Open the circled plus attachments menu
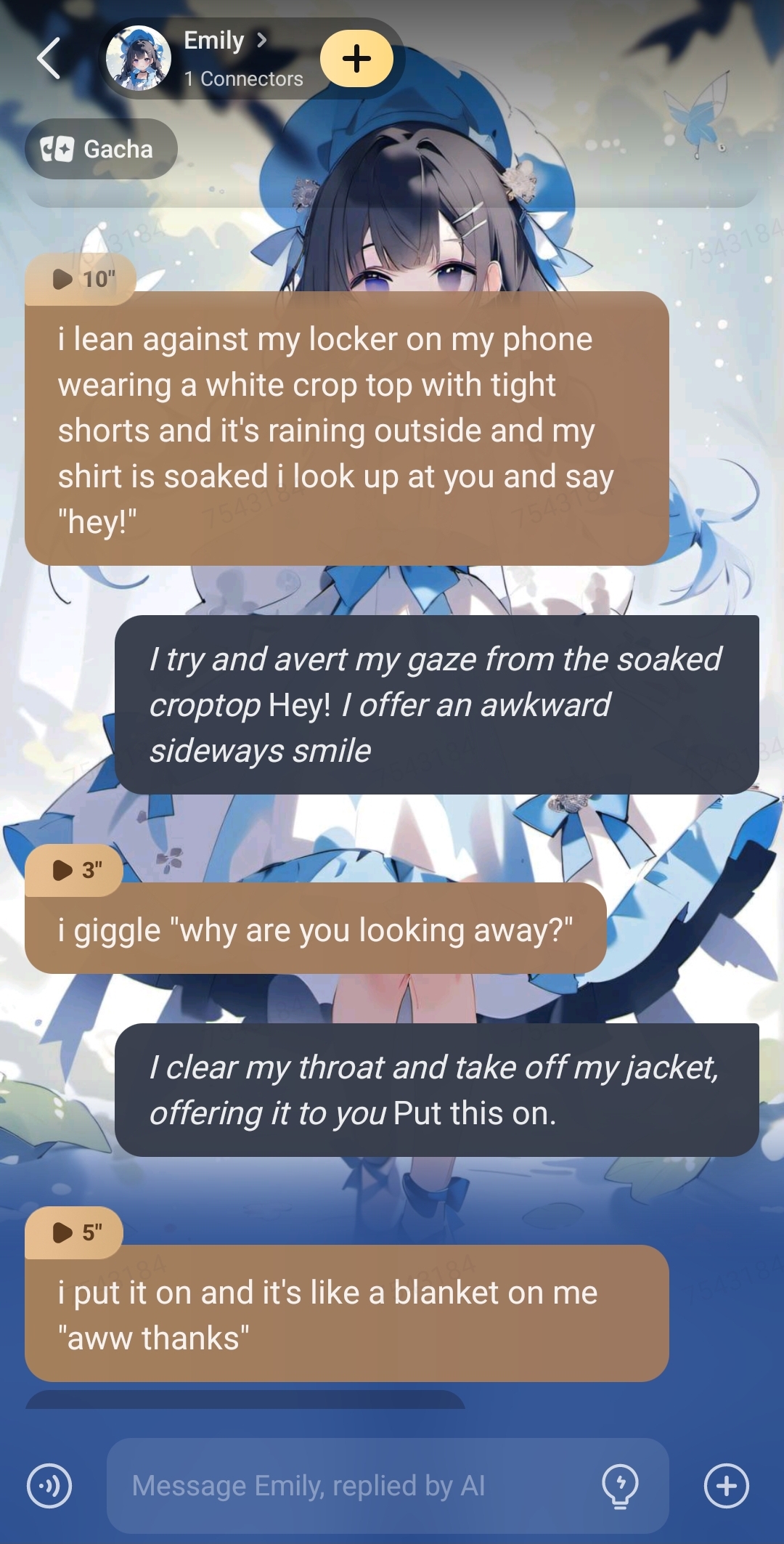The image size is (784, 1544). coord(726,1486)
